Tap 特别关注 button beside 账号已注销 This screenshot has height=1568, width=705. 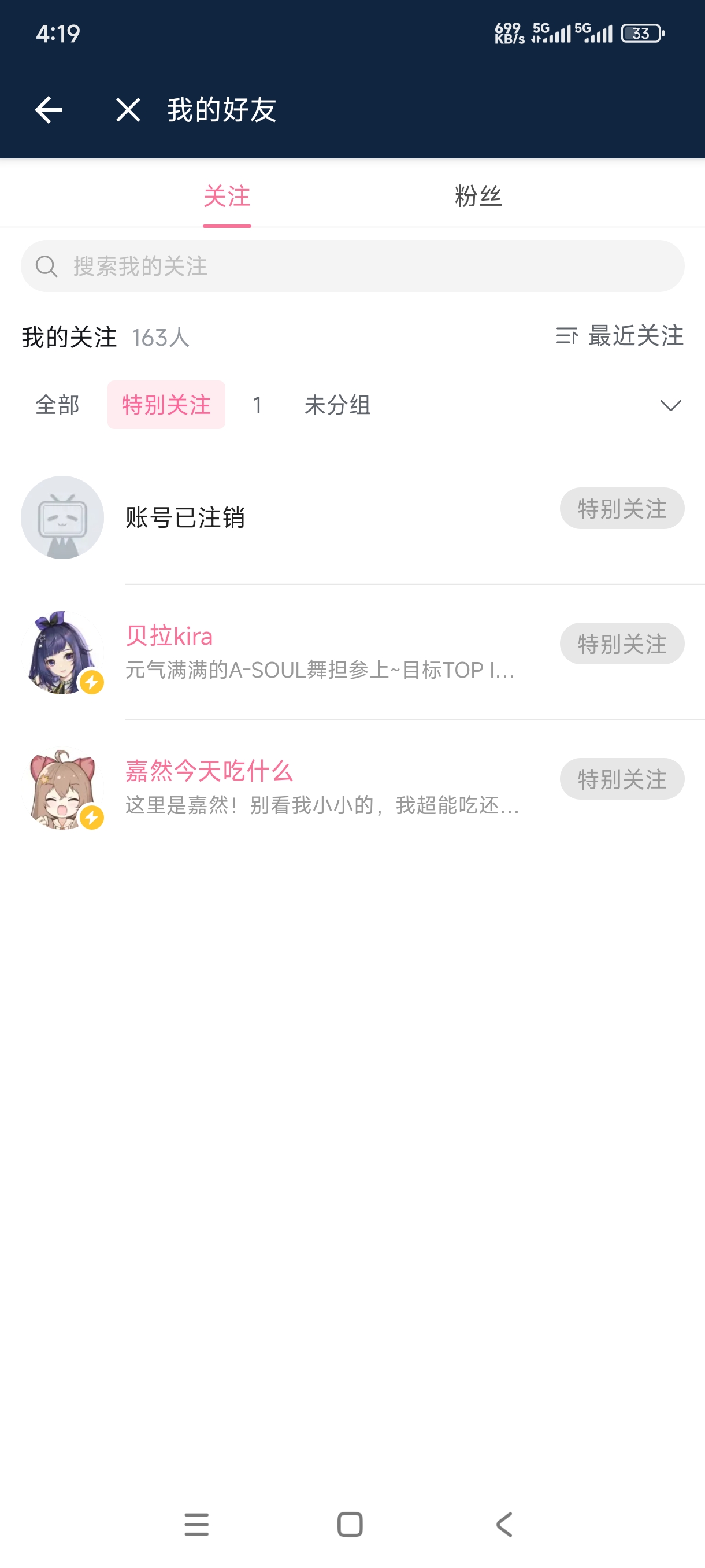[x=622, y=508]
